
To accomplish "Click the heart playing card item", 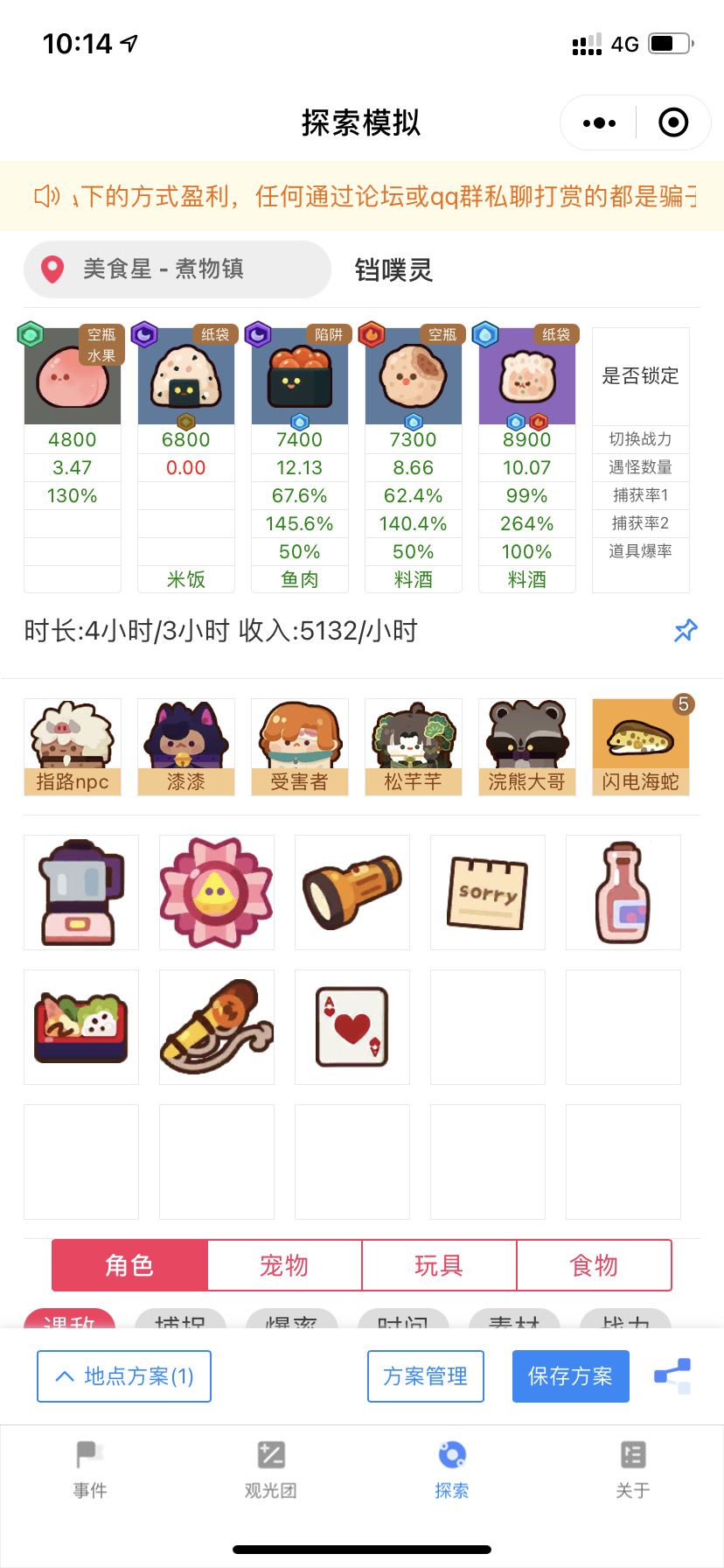I will pyautogui.click(x=352, y=1026).
